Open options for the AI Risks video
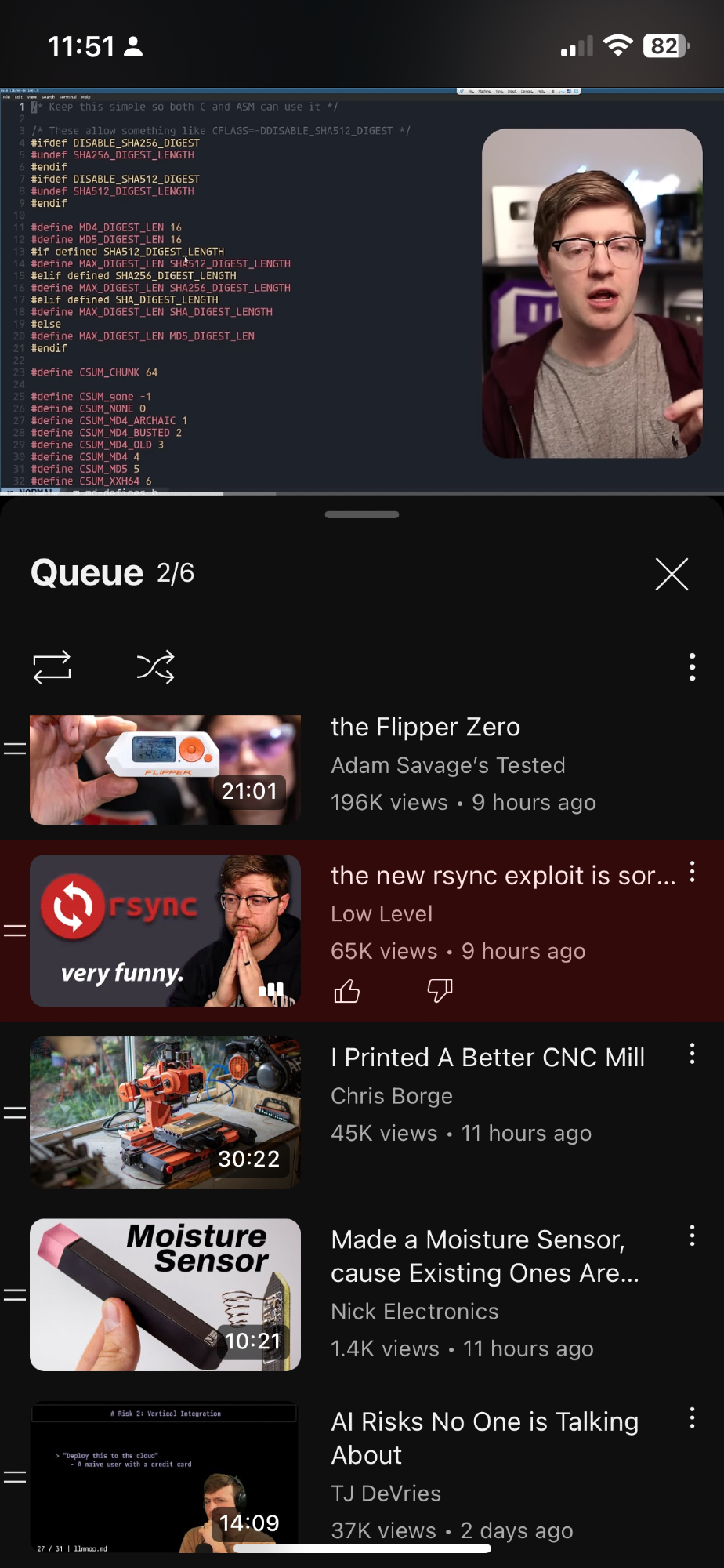The height and width of the screenshot is (1568, 724). click(692, 1418)
